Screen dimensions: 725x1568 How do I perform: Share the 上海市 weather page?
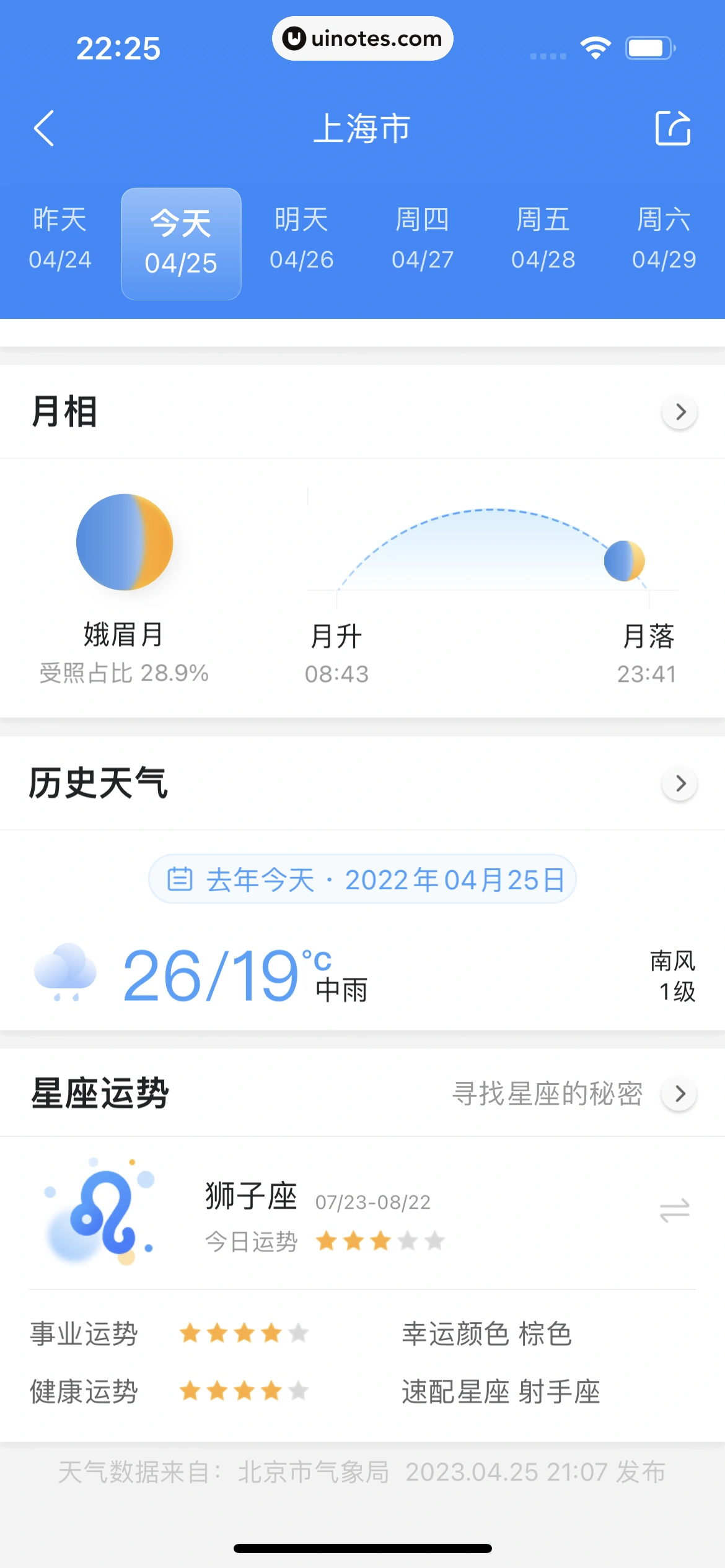(672, 128)
